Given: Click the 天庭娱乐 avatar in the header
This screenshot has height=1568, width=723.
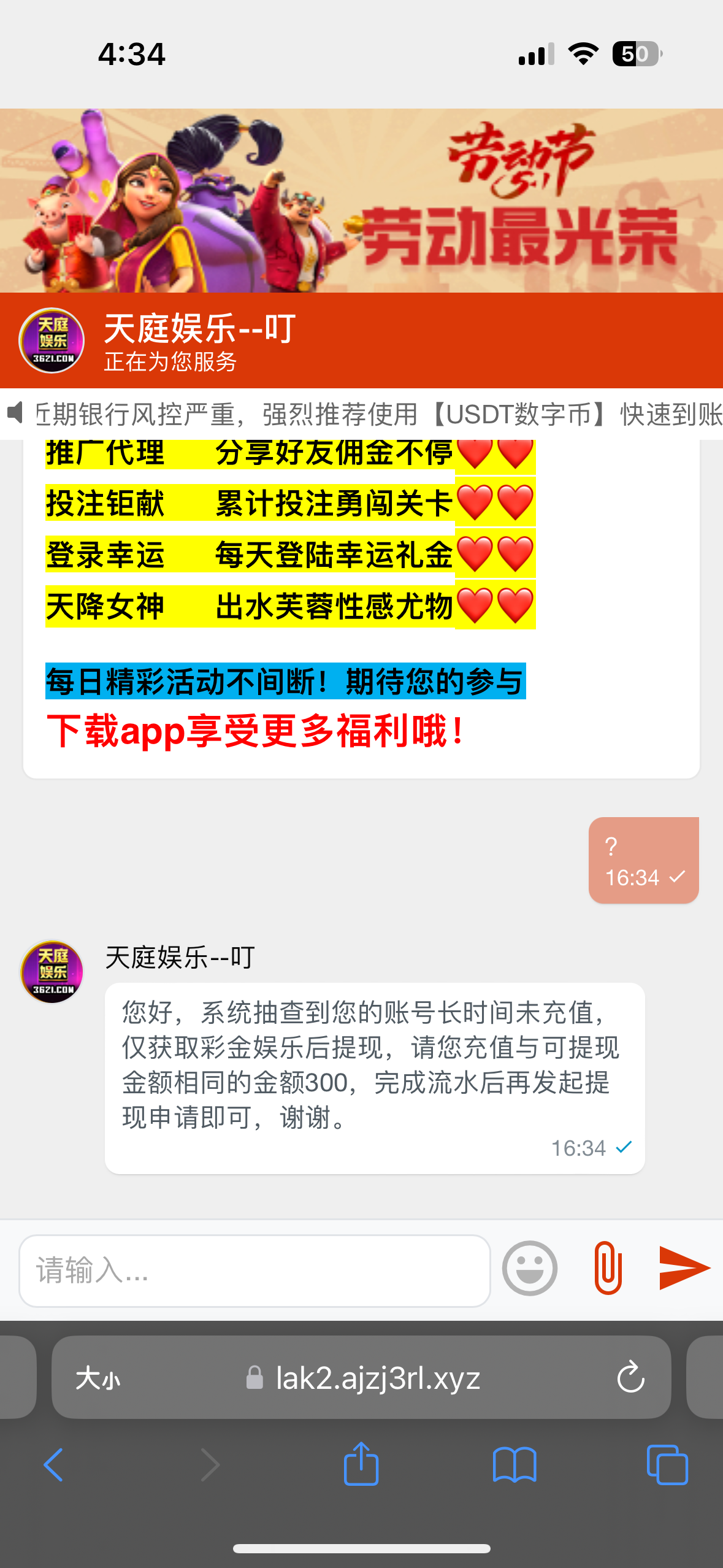Looking at the screenshot, I should point(52,342).
